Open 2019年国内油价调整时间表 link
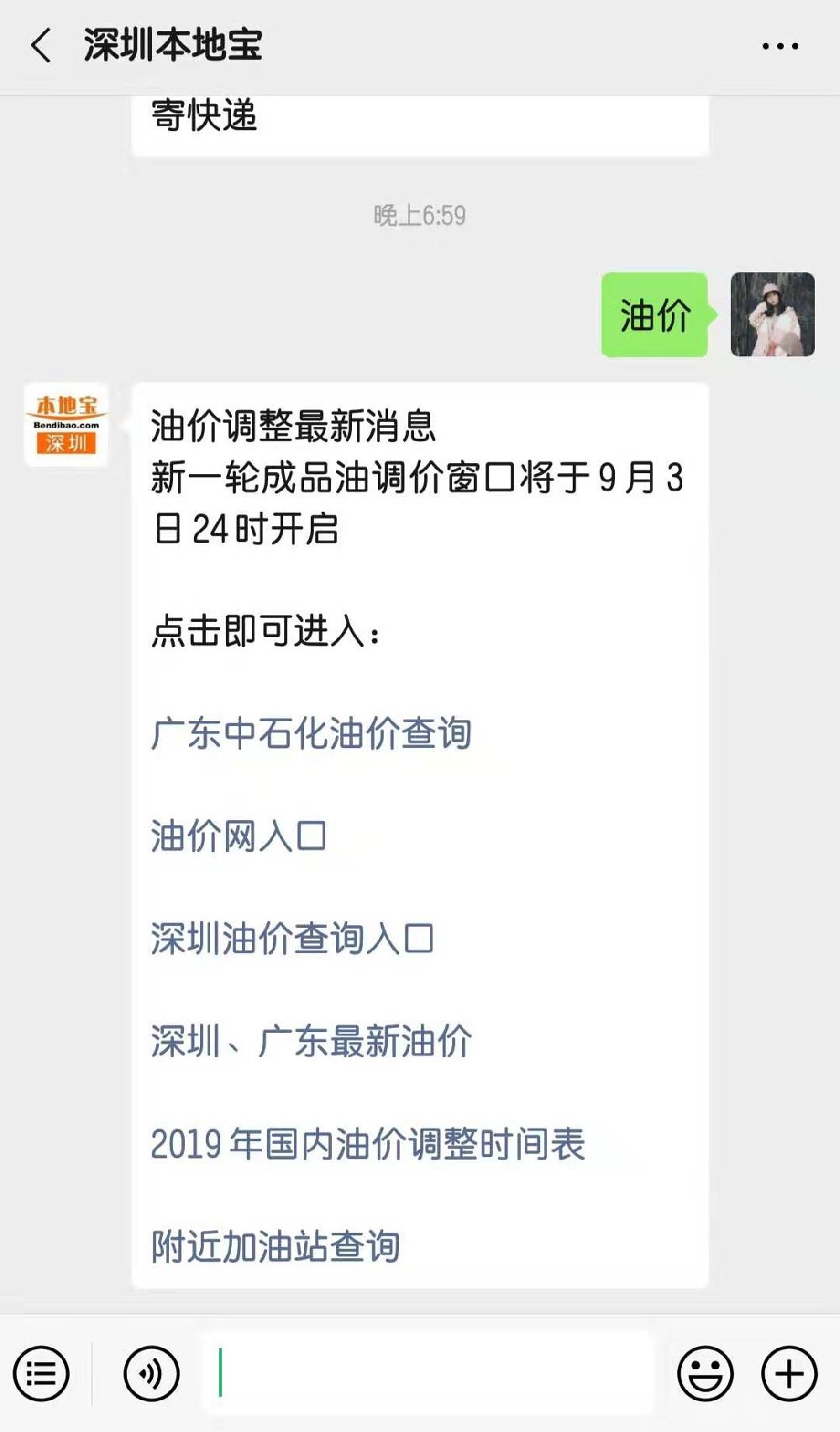The image size is (840, 1432). [367, 1144]
